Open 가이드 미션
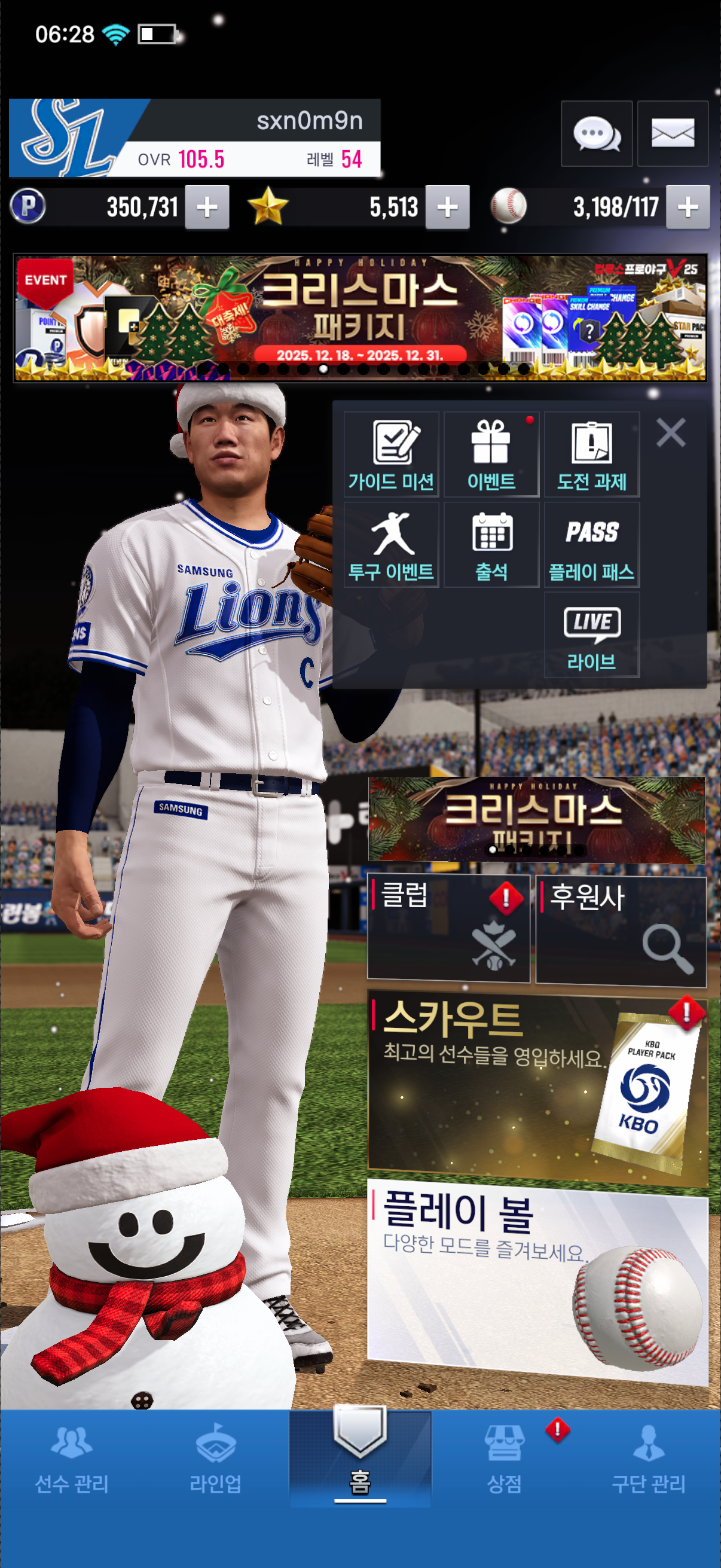The width and height of the screenshot is (721, 1568). click(391, 454)
